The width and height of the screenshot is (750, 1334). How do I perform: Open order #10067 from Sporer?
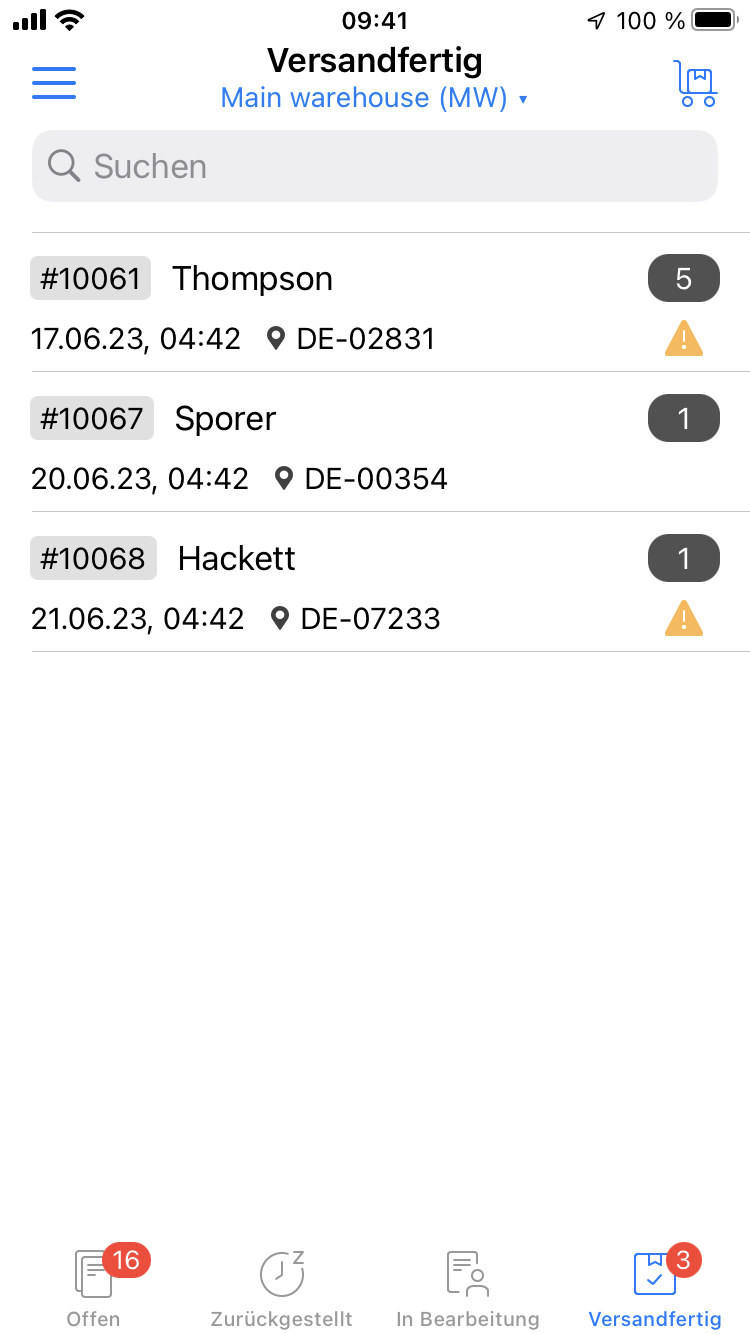pos(375,443)
